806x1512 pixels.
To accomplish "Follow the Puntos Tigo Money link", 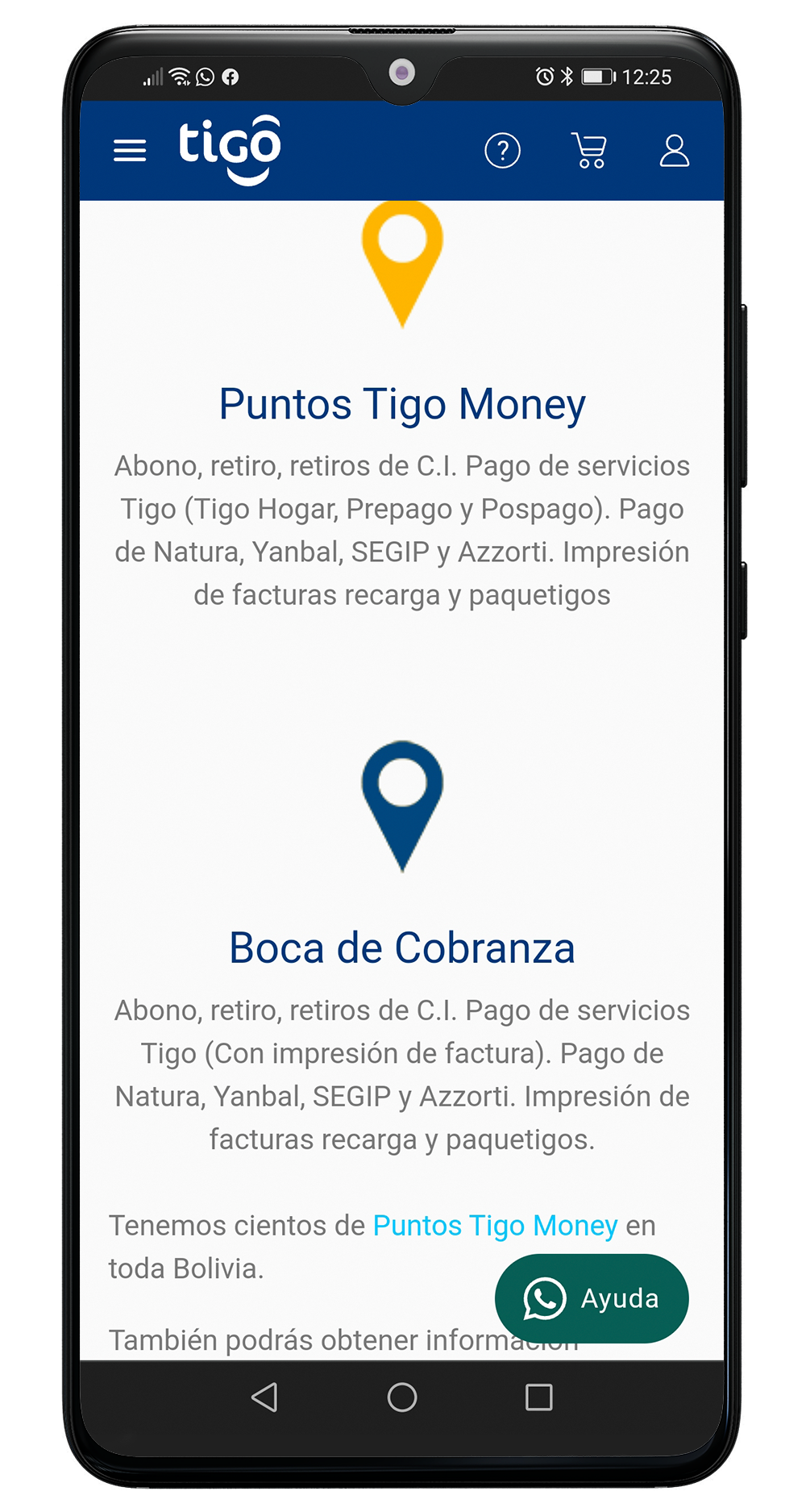I will (495, 1226).
